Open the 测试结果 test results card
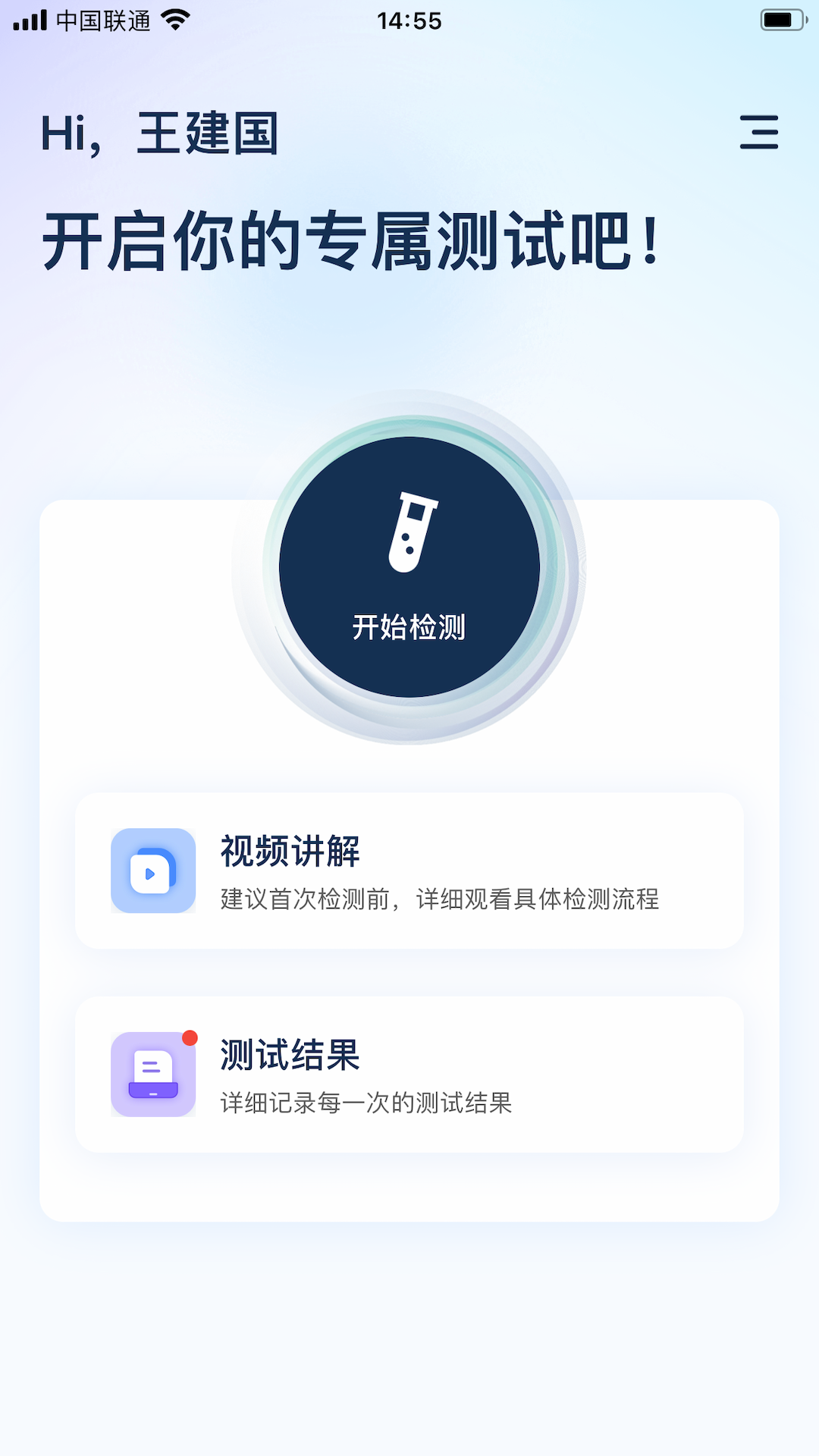This screenshot has width=819, height=1456. point(409,1073)
